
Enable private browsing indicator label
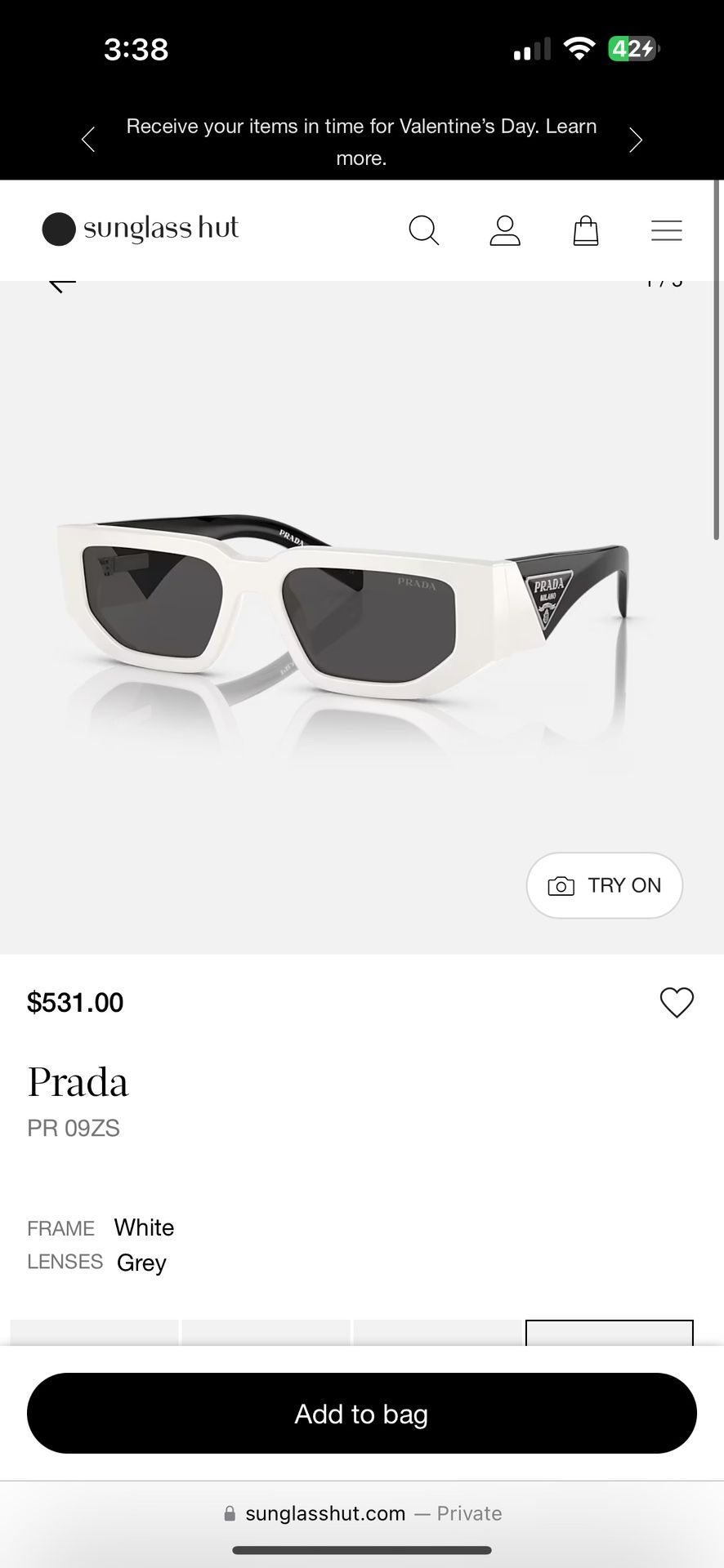point(468,1513)
